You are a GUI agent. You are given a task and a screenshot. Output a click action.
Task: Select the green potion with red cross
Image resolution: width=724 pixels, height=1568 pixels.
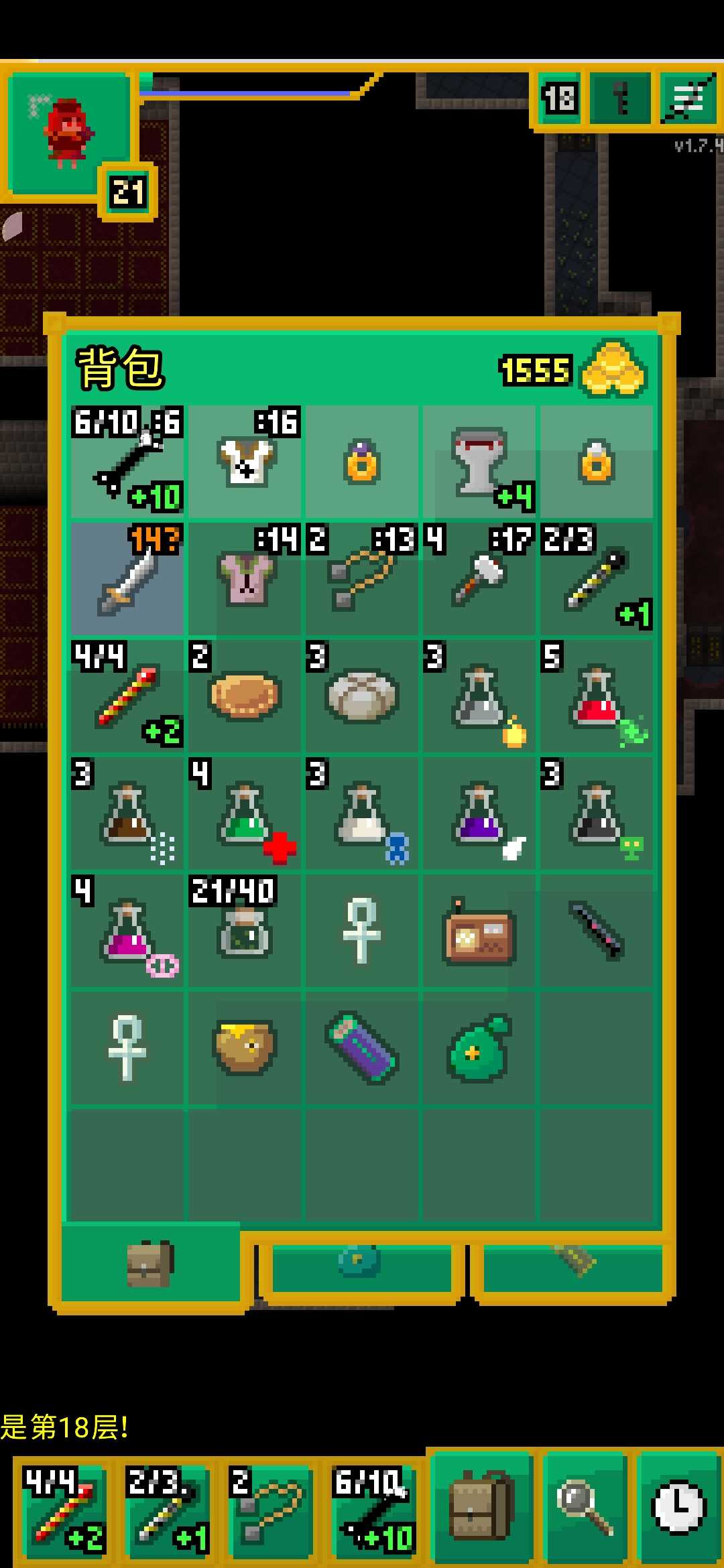pos(245,814)
